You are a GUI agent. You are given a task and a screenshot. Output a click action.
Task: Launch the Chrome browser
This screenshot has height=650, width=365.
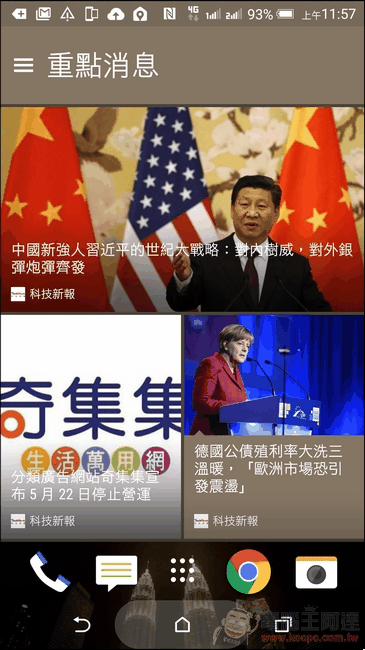(x=248, y=572)
